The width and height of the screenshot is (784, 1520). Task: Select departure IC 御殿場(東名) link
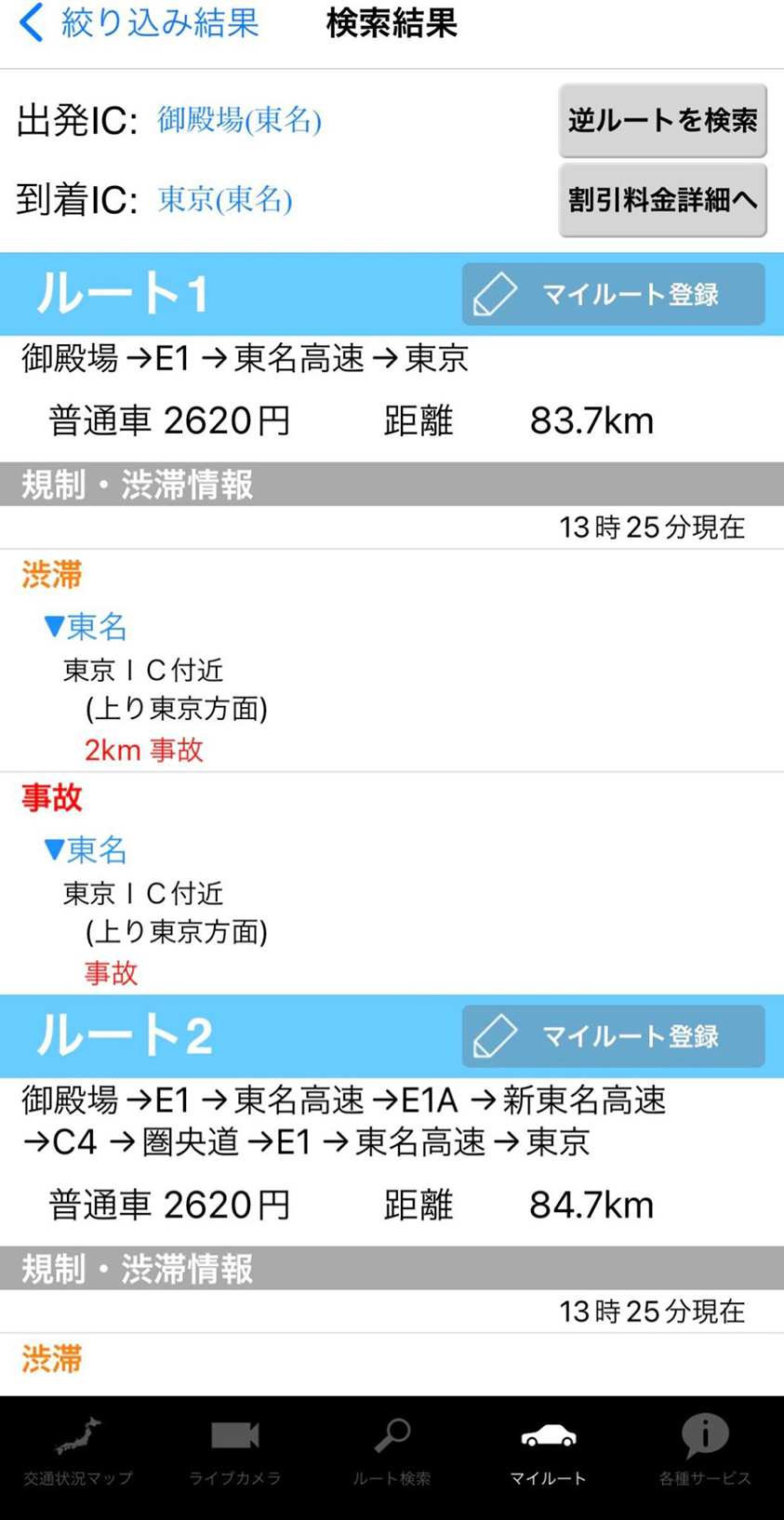pyautogui.click(x=239, y=120)
